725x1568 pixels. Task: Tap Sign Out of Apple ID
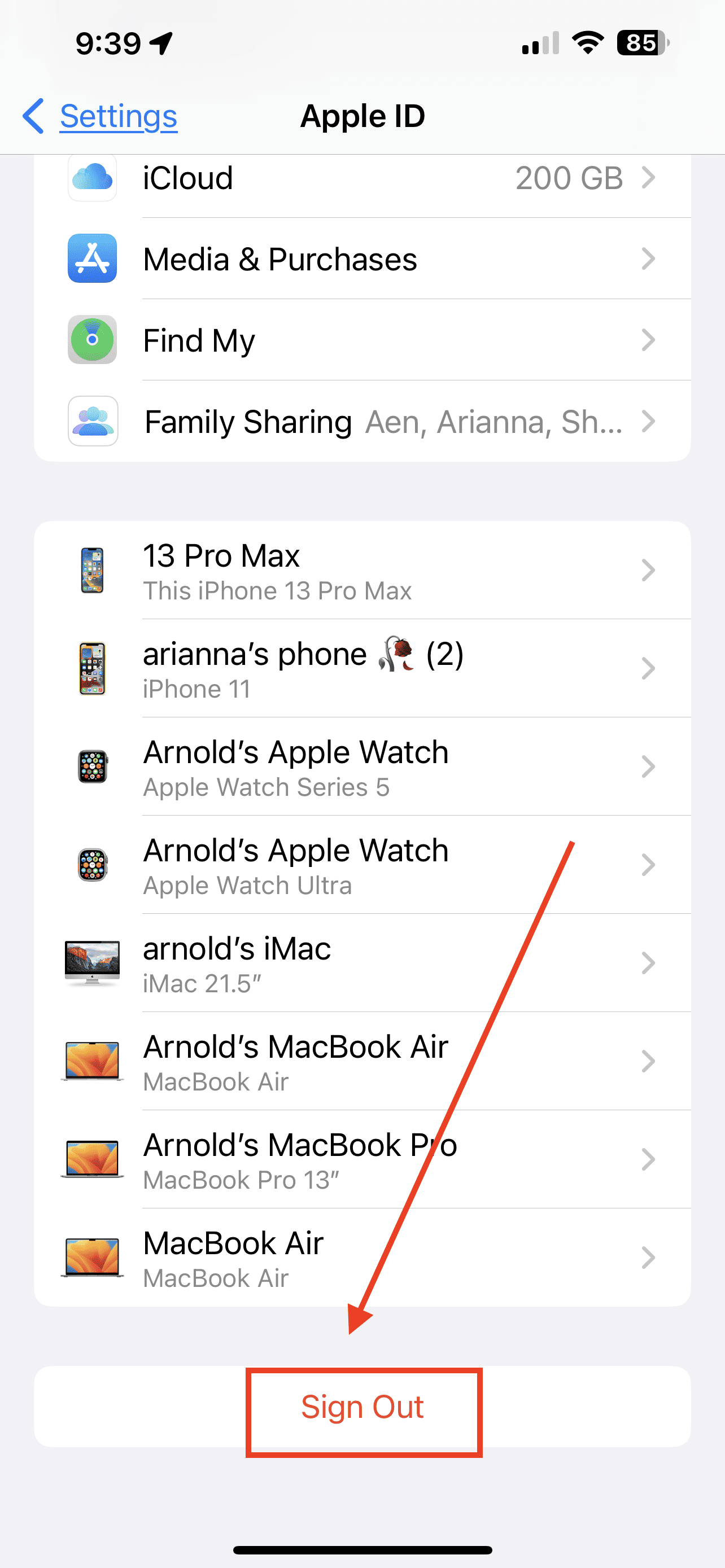363,1407
